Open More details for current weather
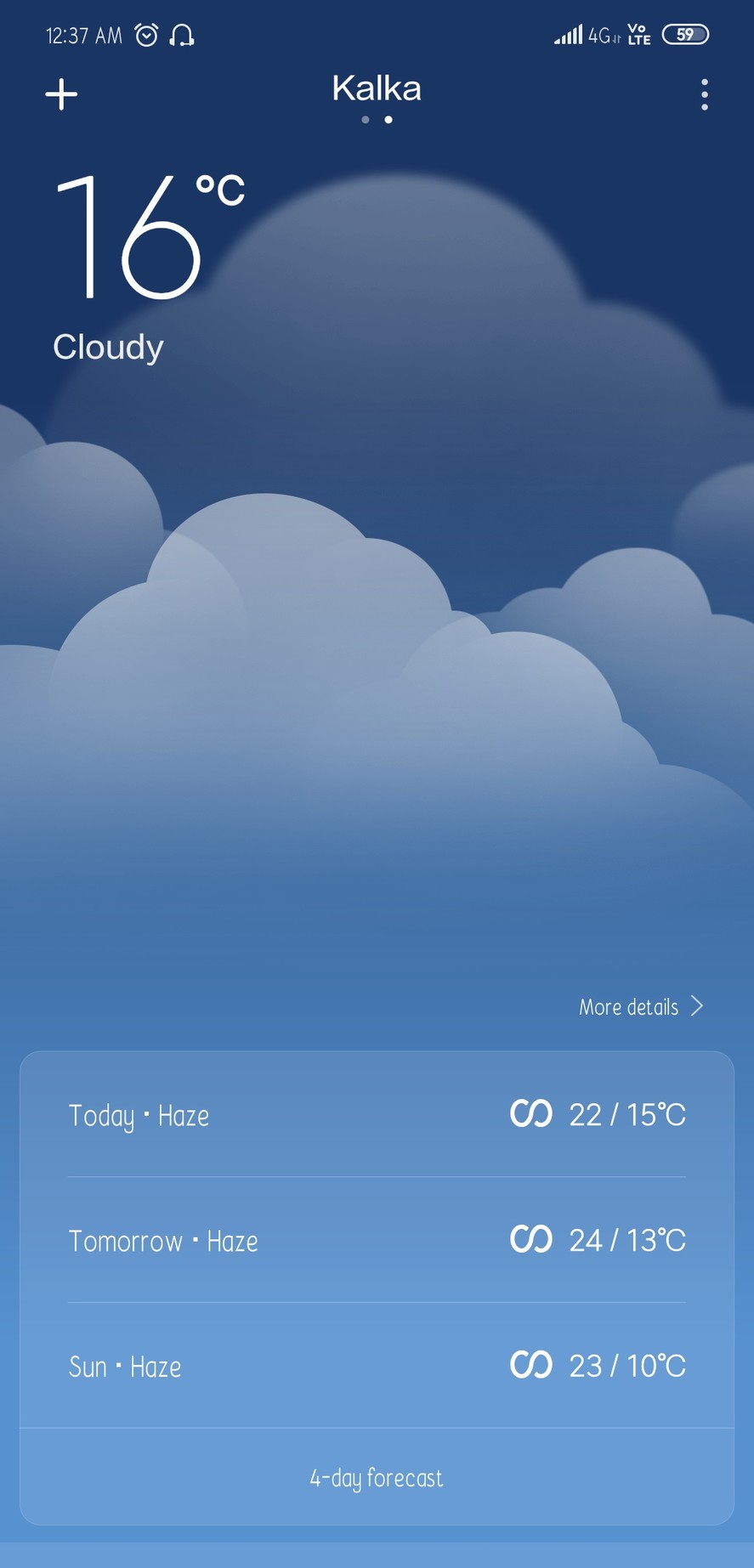This screenshot has height=1568, width=754. [641, 1007]
